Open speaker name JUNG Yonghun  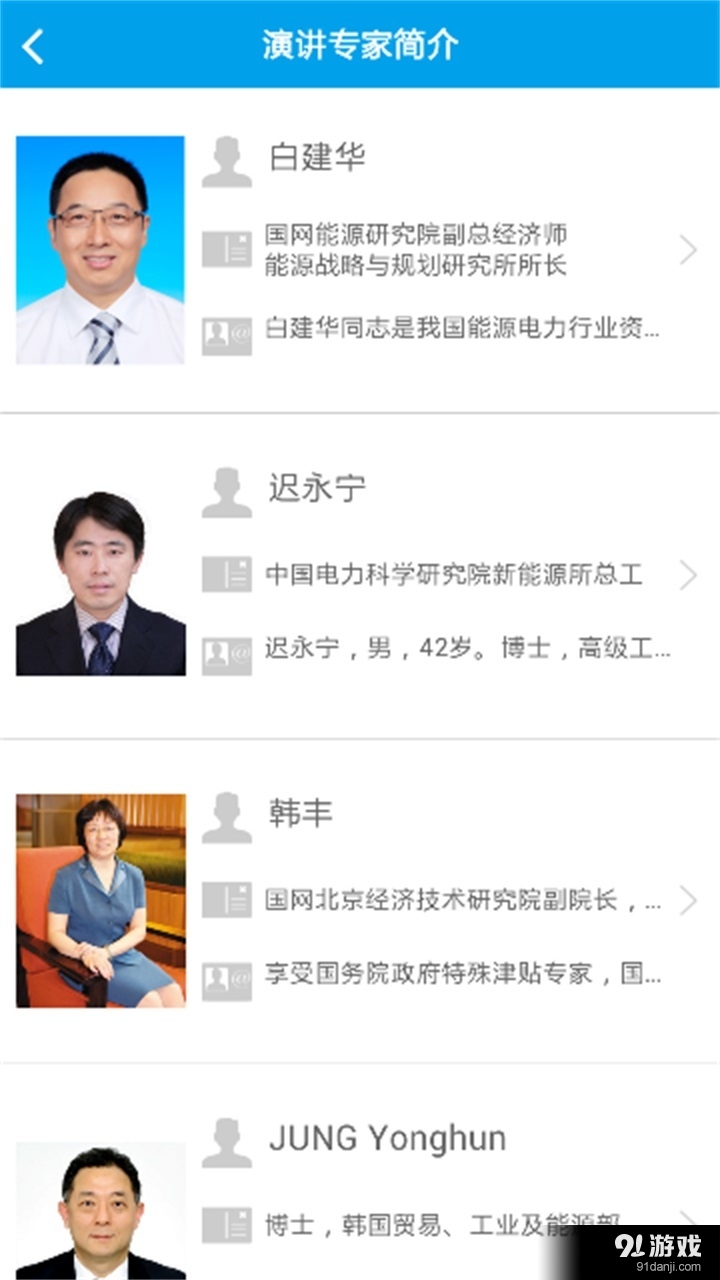click(388, 1138)
